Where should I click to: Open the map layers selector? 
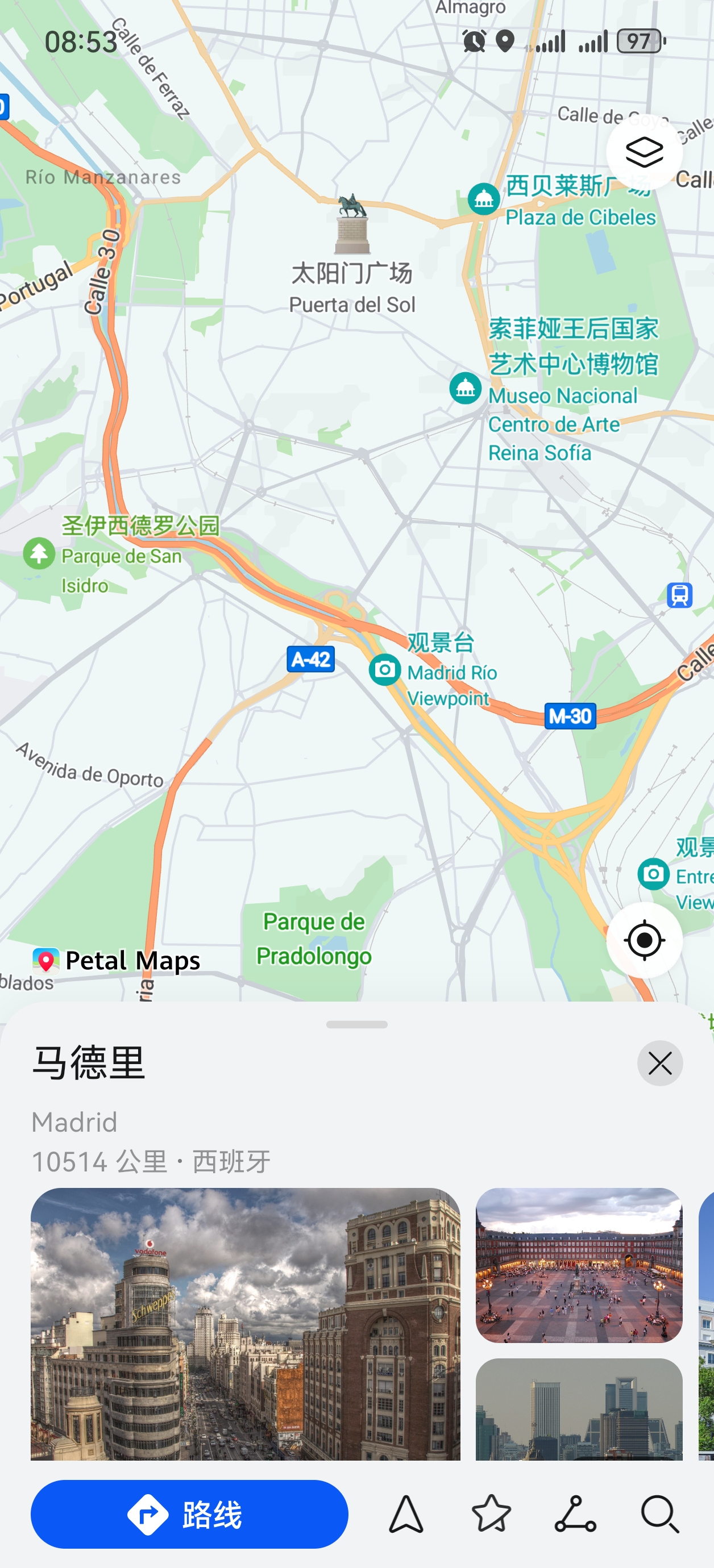[x=644, y=152]
